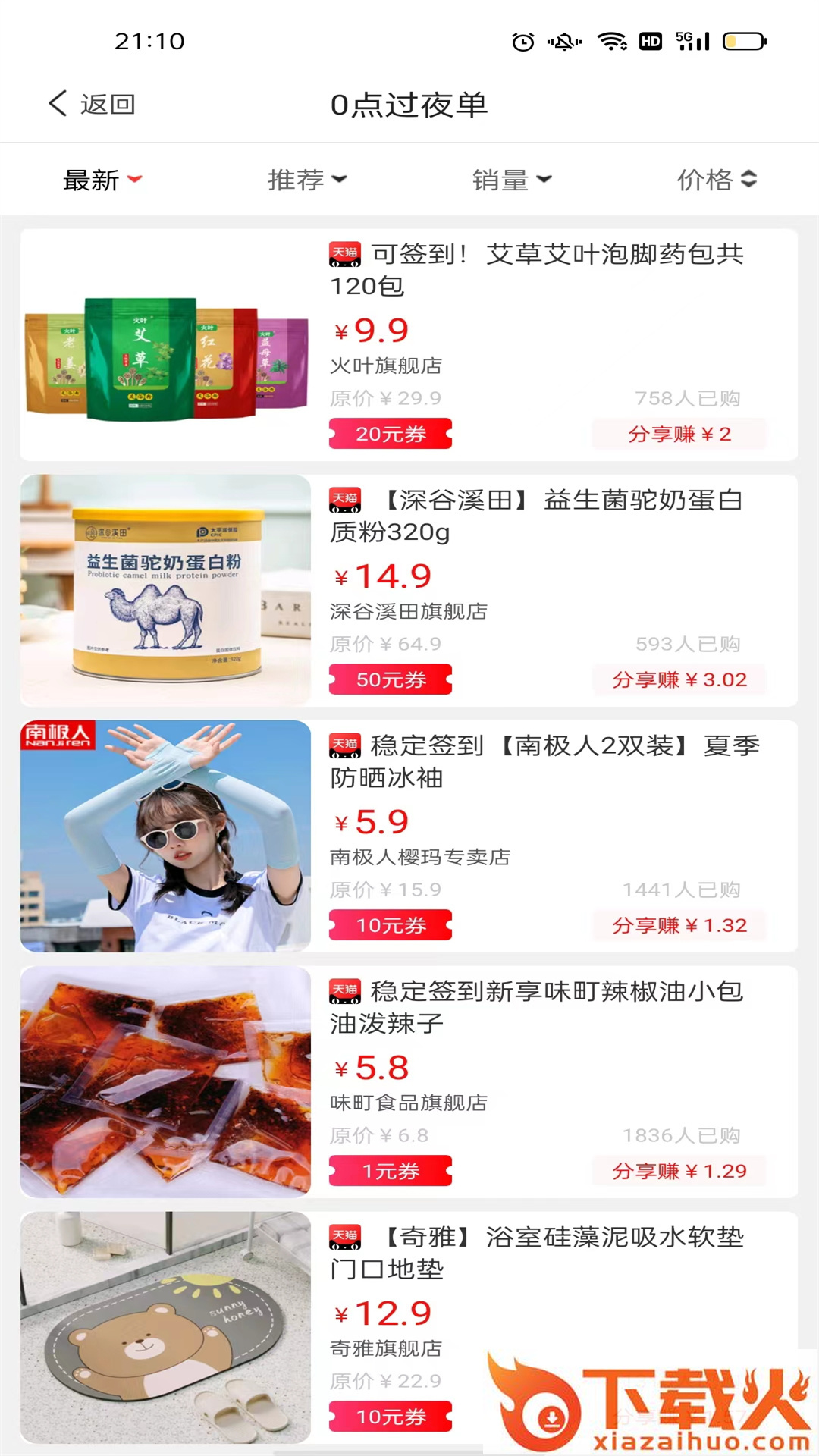Open the 艾草艾叶泡脚药包 product card

537,270
